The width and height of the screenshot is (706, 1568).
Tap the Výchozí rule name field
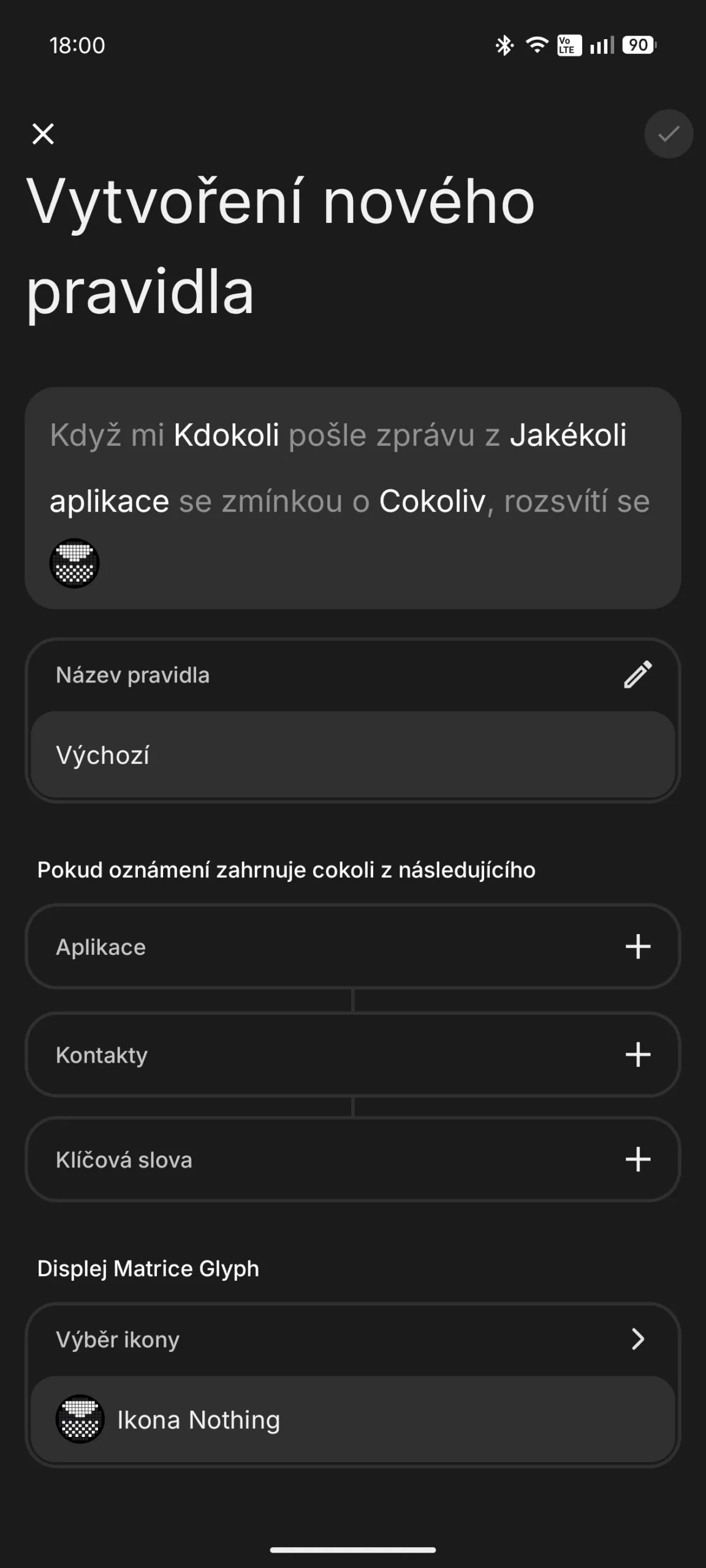tap(352, 755)
